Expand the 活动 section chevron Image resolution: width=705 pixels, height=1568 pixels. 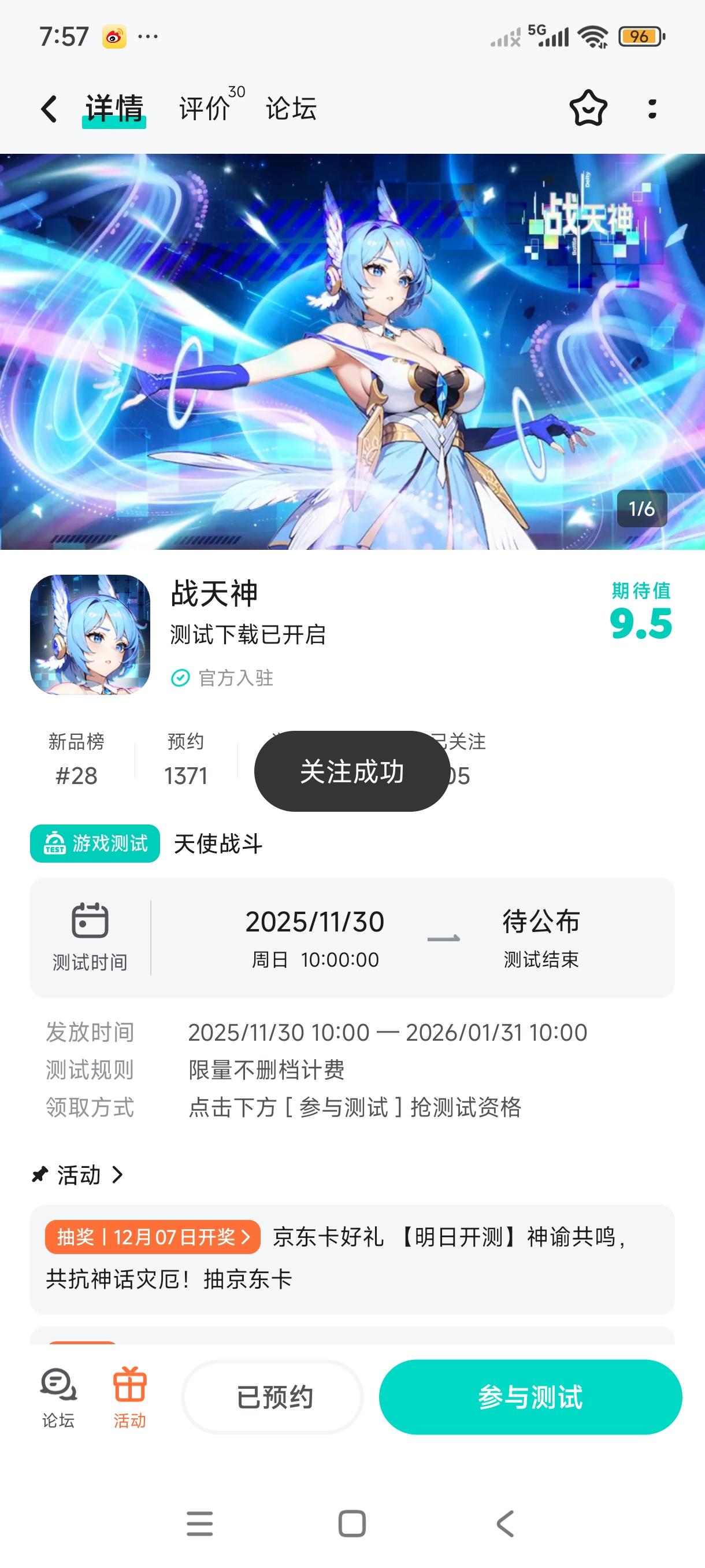(x=118, y=1175)
